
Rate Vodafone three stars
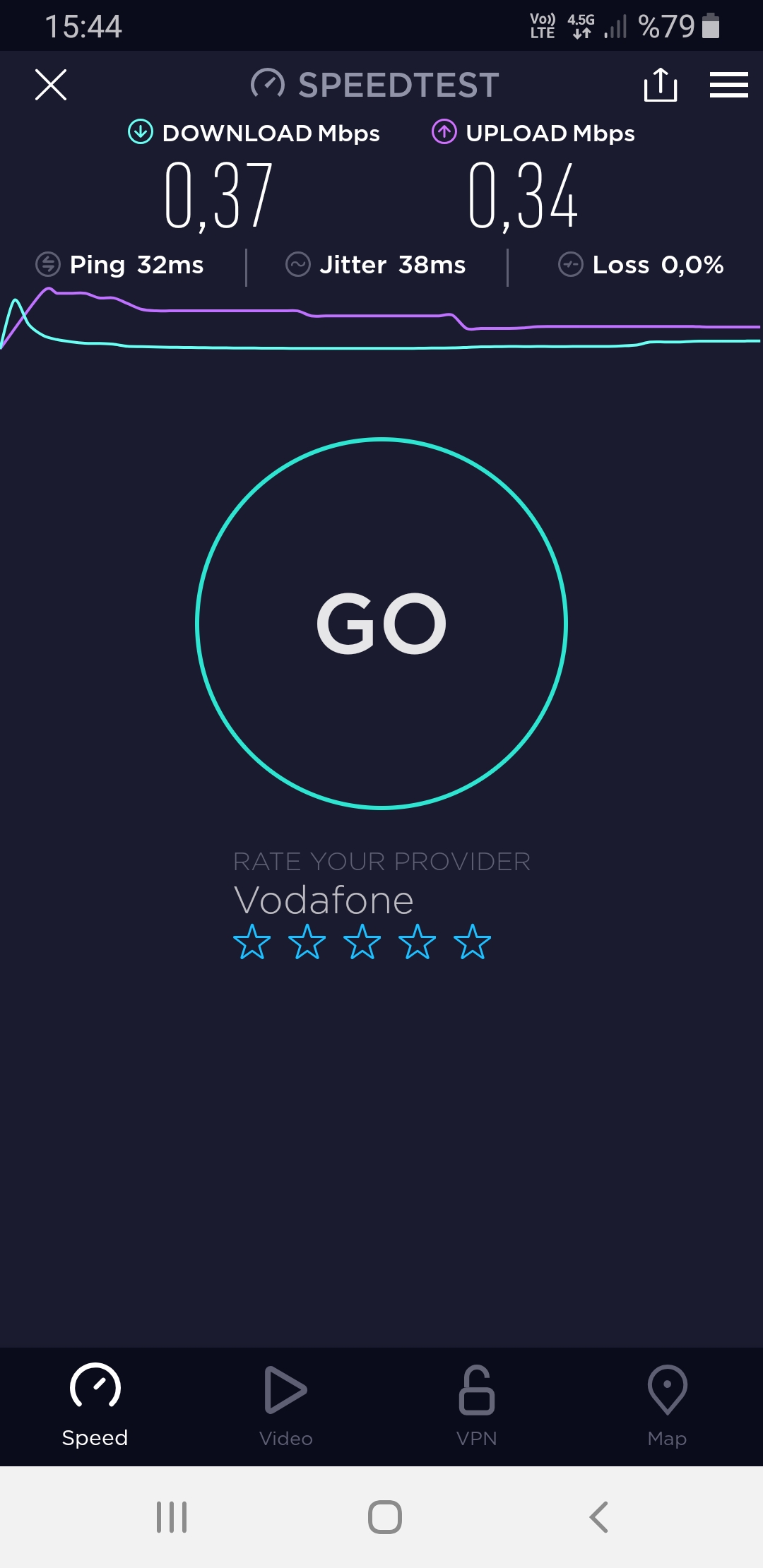click(362, 942)
